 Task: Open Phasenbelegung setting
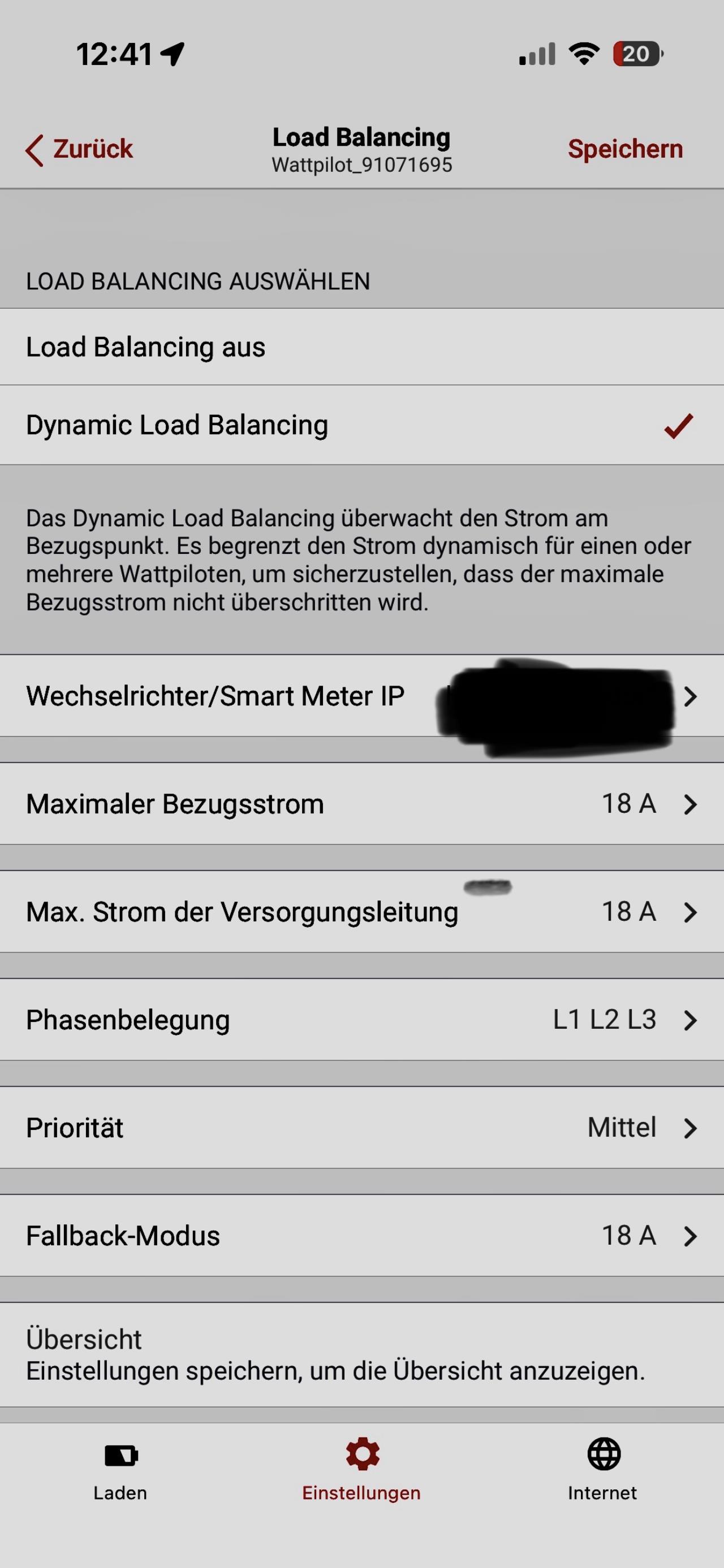[361, 1020]
